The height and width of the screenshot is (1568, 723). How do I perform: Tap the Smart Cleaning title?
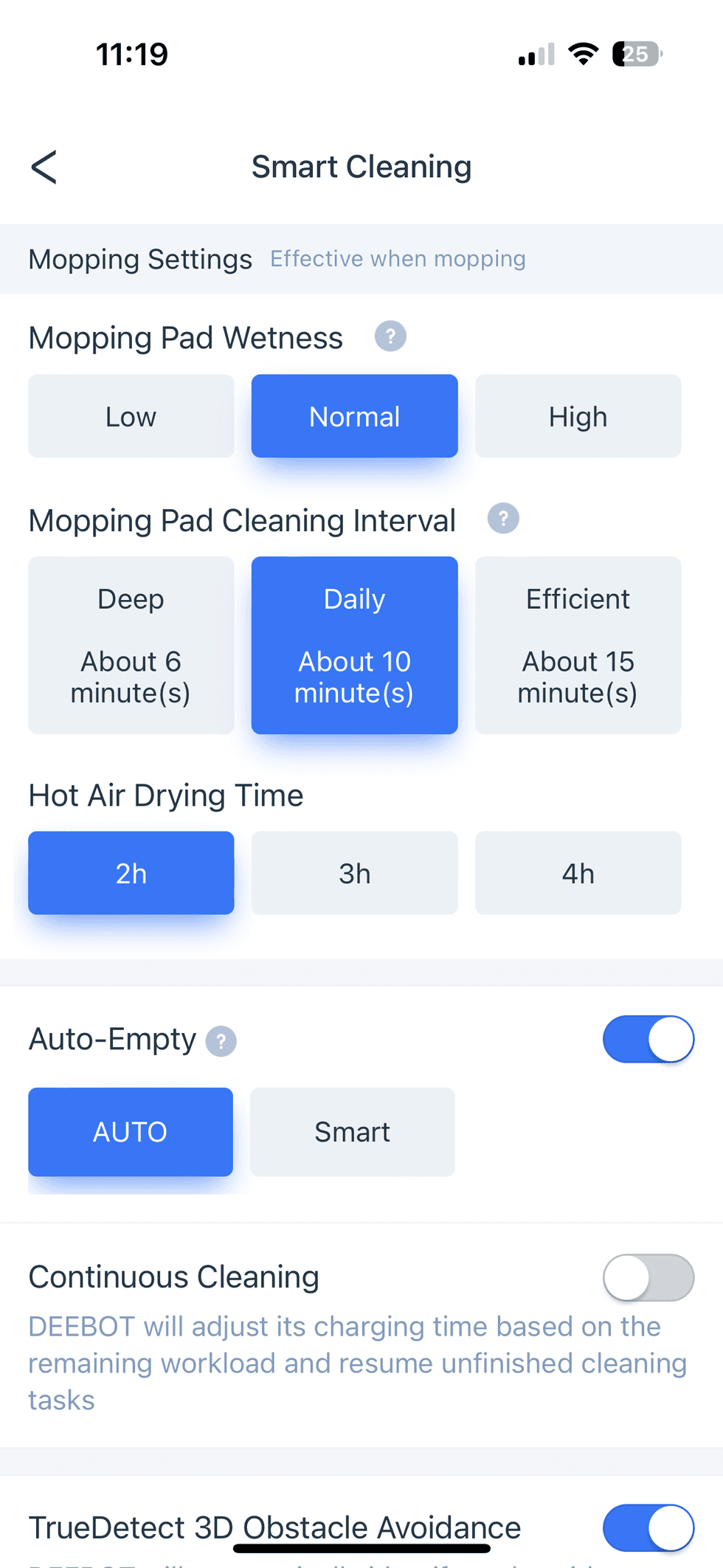click(x=361, y=167)
